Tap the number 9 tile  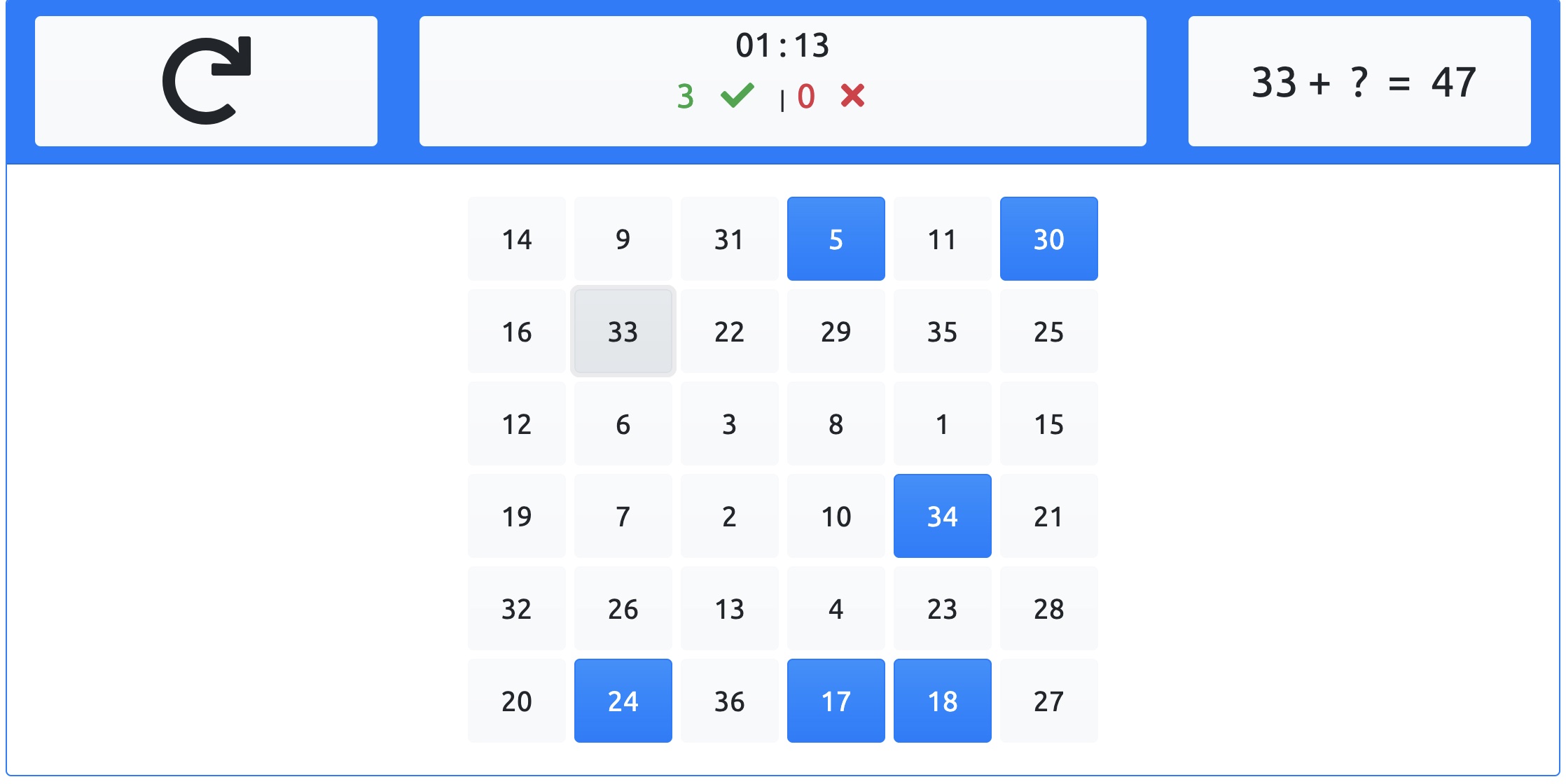pyautogui.click(x=623, y=239)
